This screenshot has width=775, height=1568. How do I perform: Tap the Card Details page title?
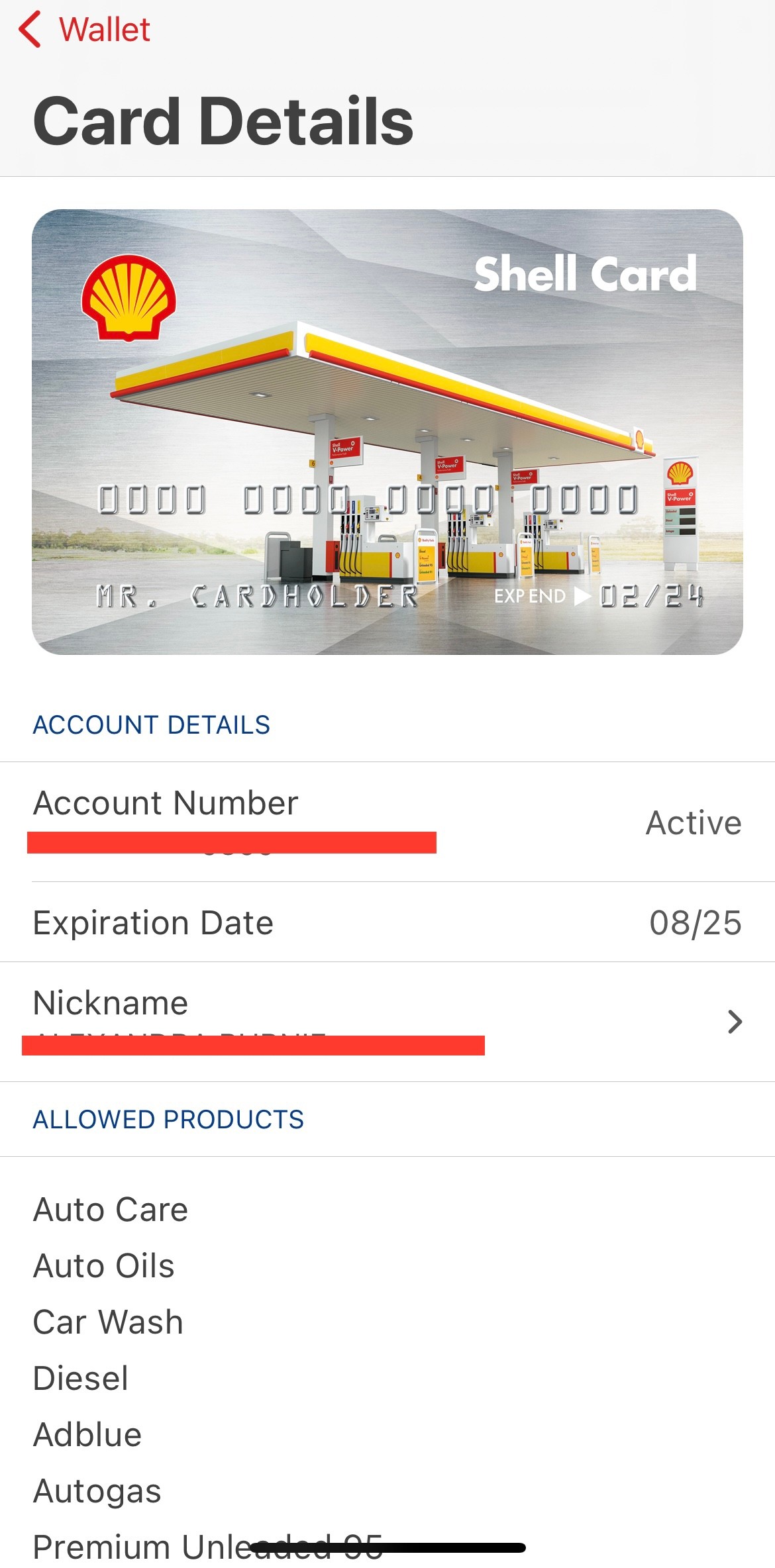225,121
